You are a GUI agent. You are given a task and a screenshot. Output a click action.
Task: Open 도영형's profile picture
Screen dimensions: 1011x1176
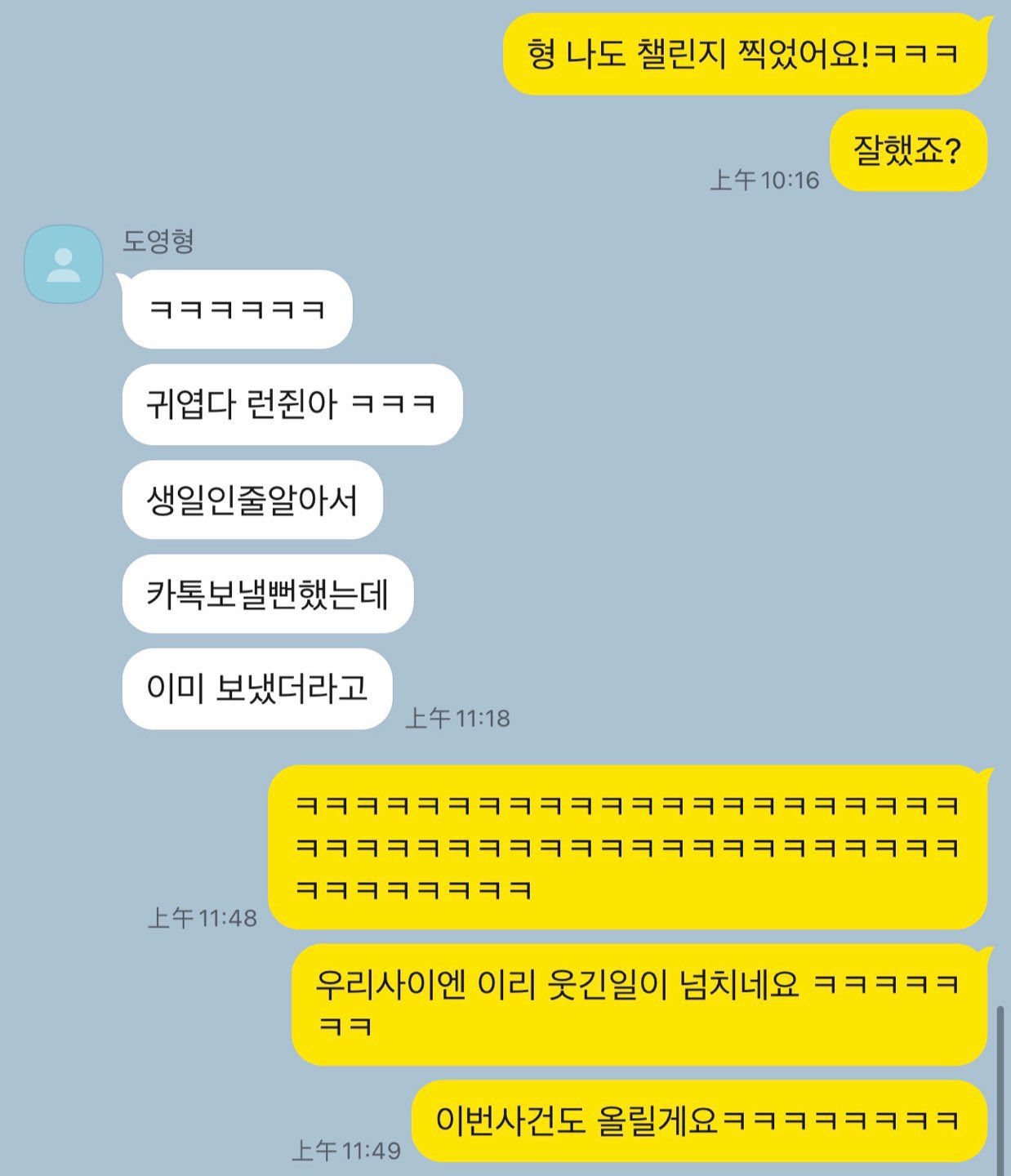point(64,265)
